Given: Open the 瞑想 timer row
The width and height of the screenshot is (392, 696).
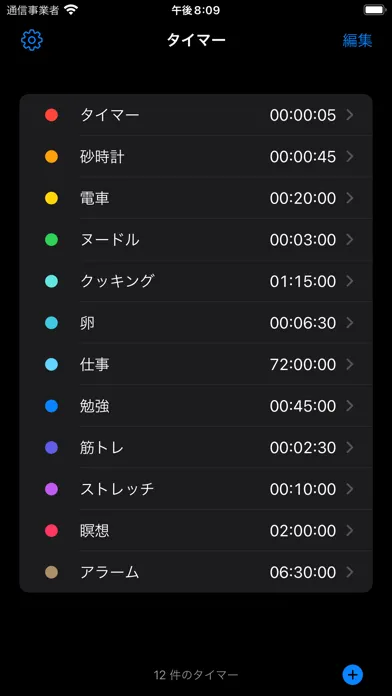Looking at the screenshot, I should coord(196,530).
